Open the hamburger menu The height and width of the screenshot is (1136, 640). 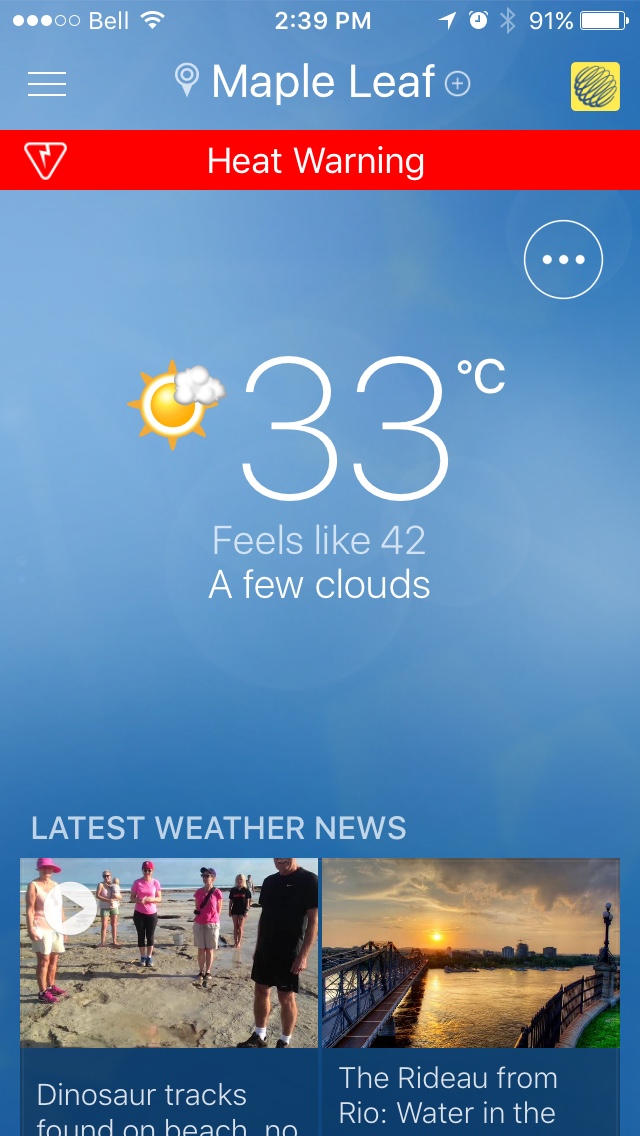click(x=47, y=84)
